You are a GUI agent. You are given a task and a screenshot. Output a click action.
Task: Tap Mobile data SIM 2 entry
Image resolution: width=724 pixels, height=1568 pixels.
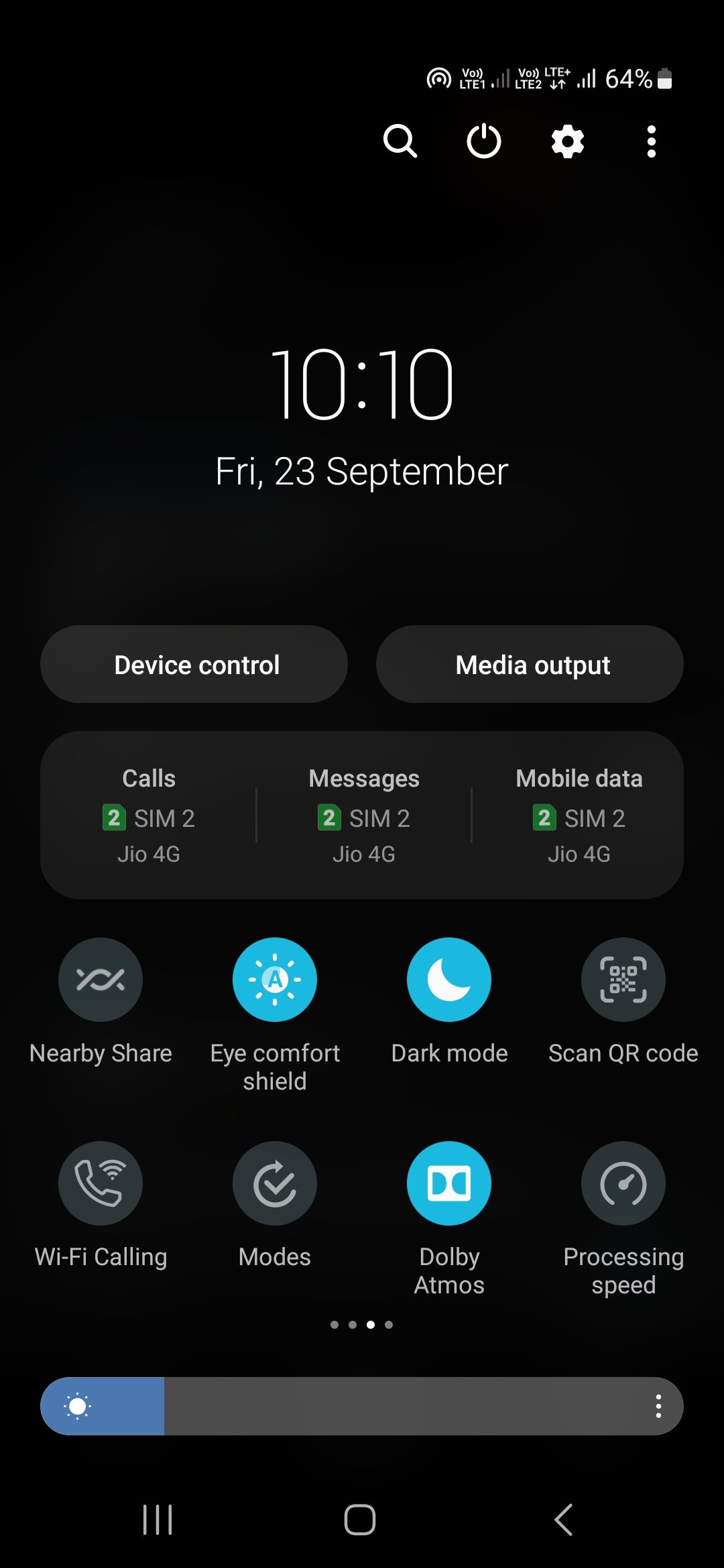[x=579, y=818]
